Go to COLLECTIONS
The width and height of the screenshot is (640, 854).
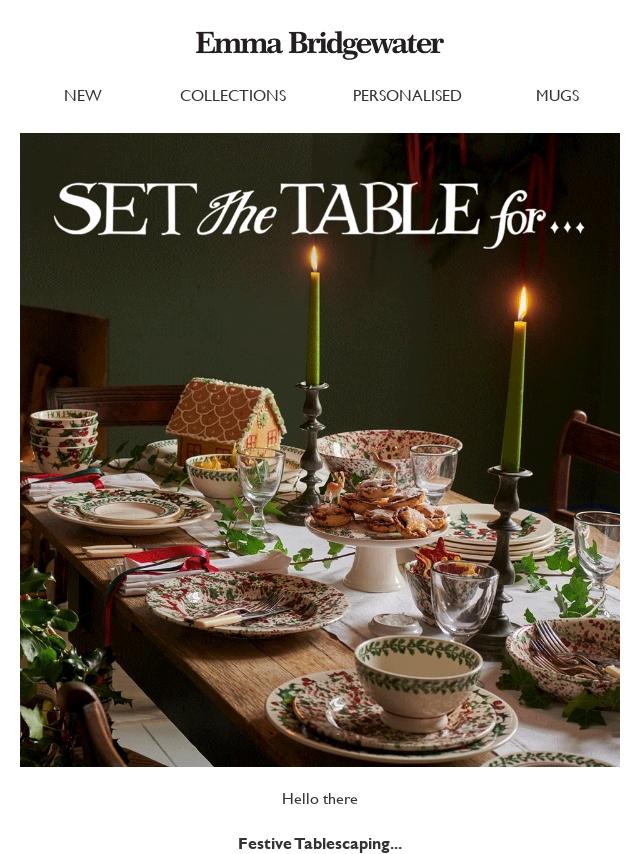coord(233,96)
